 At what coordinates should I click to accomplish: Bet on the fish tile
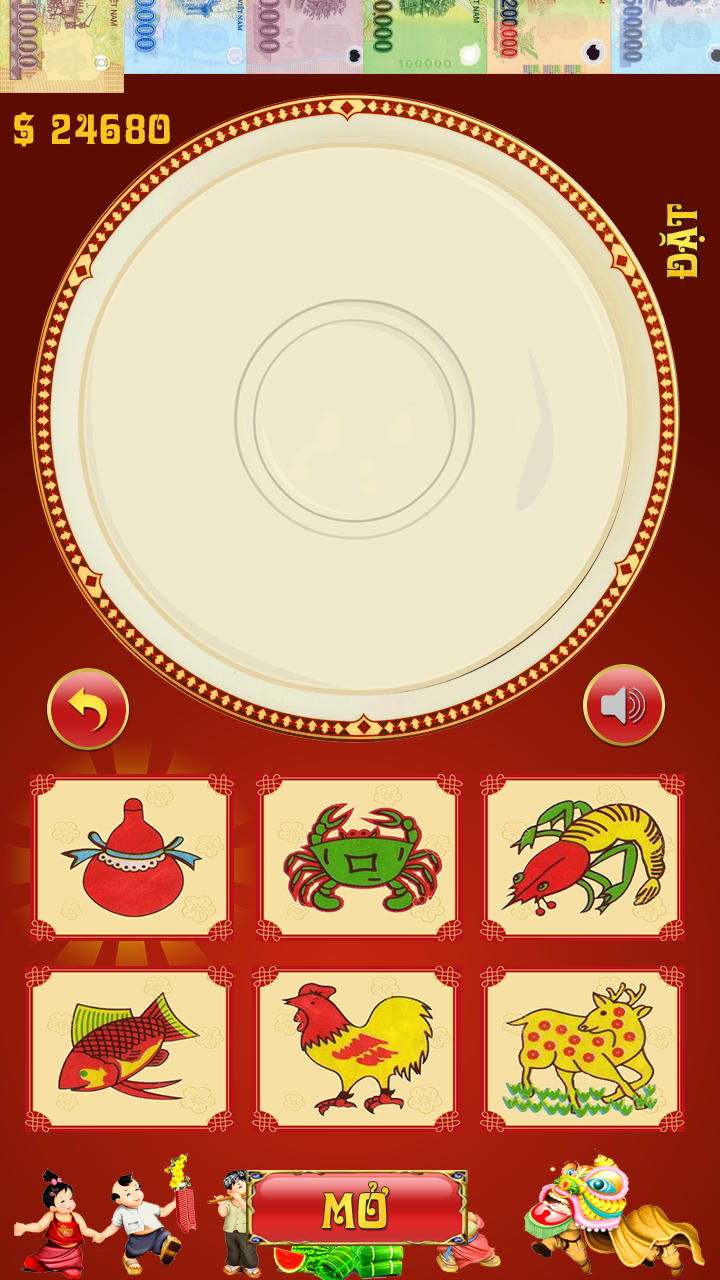click(130, 1048)
